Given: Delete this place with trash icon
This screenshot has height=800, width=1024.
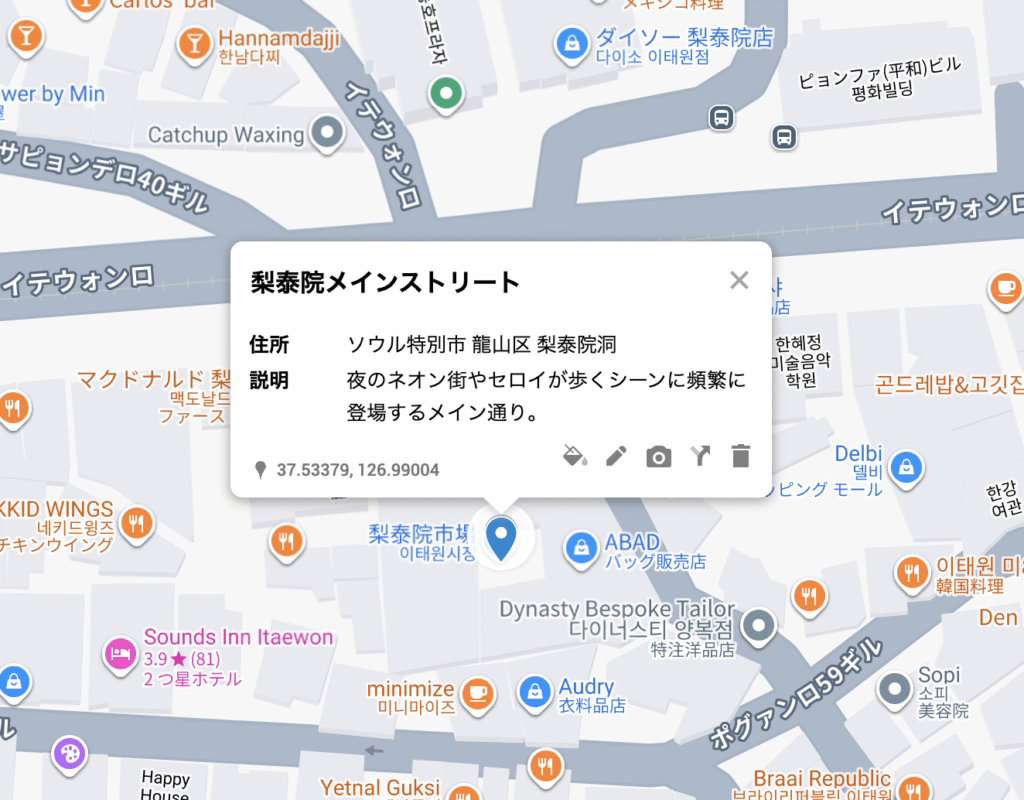Looking at the screenshot, I should point(740,456).
